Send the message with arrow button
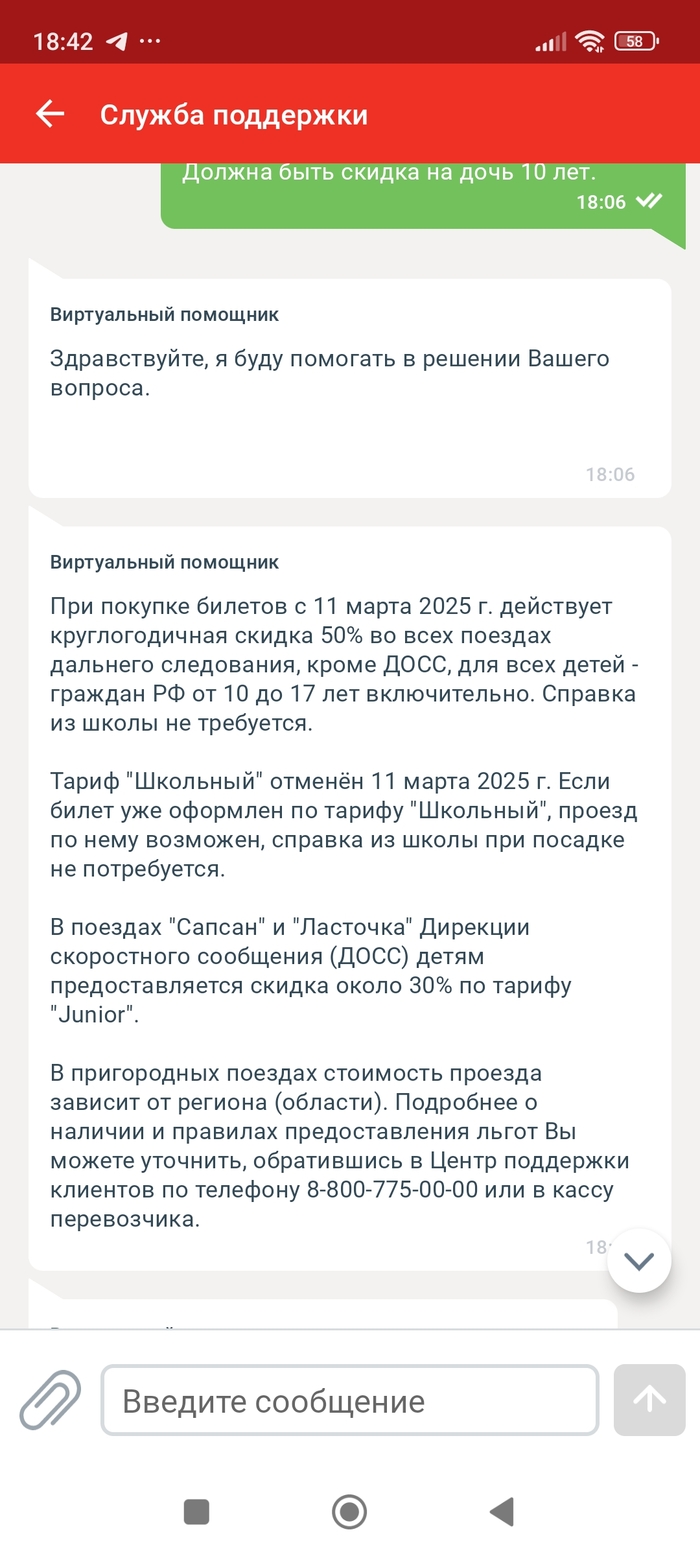 (649, 1400)
